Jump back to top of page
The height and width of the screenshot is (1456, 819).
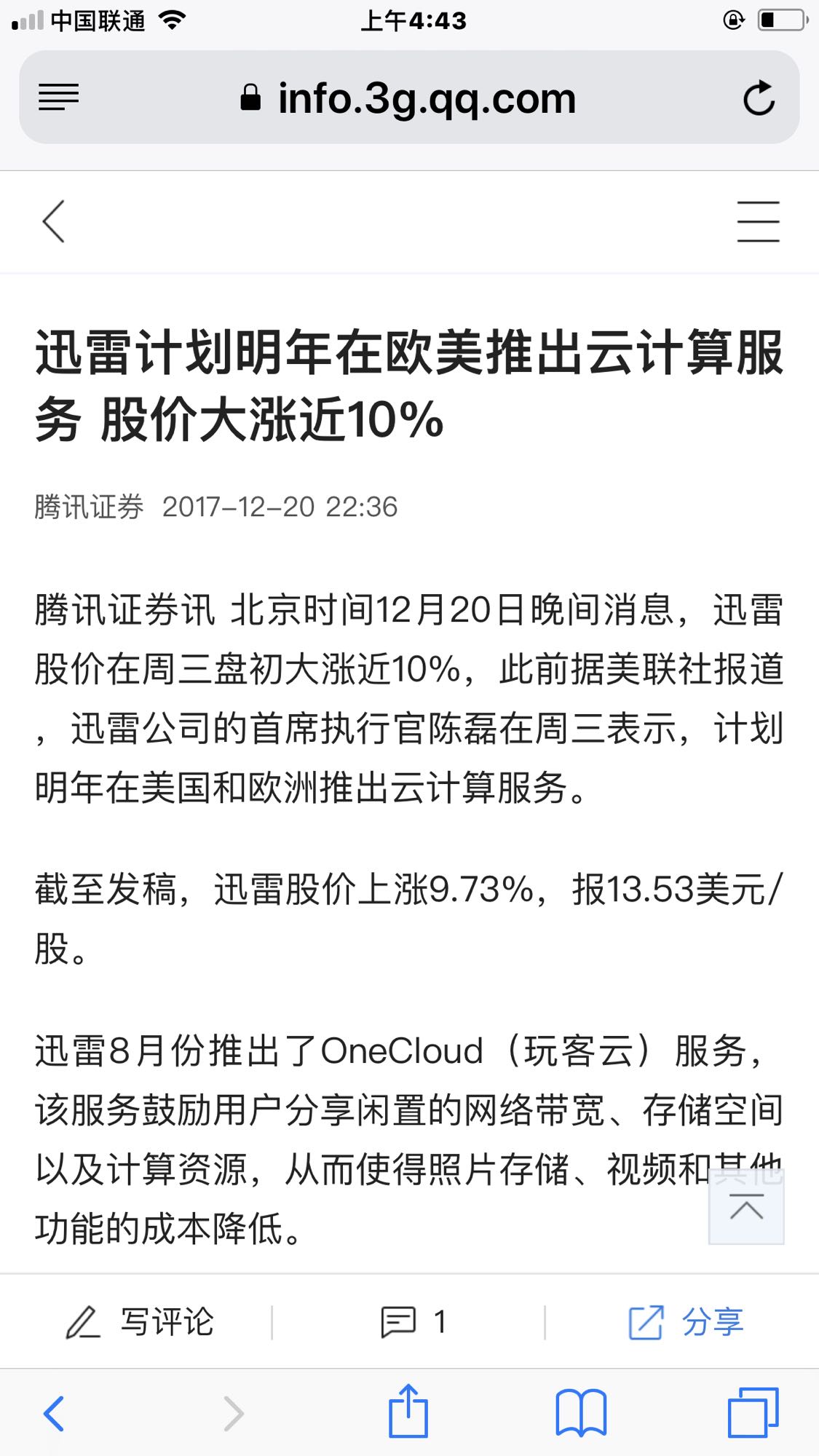(746, 1208)
